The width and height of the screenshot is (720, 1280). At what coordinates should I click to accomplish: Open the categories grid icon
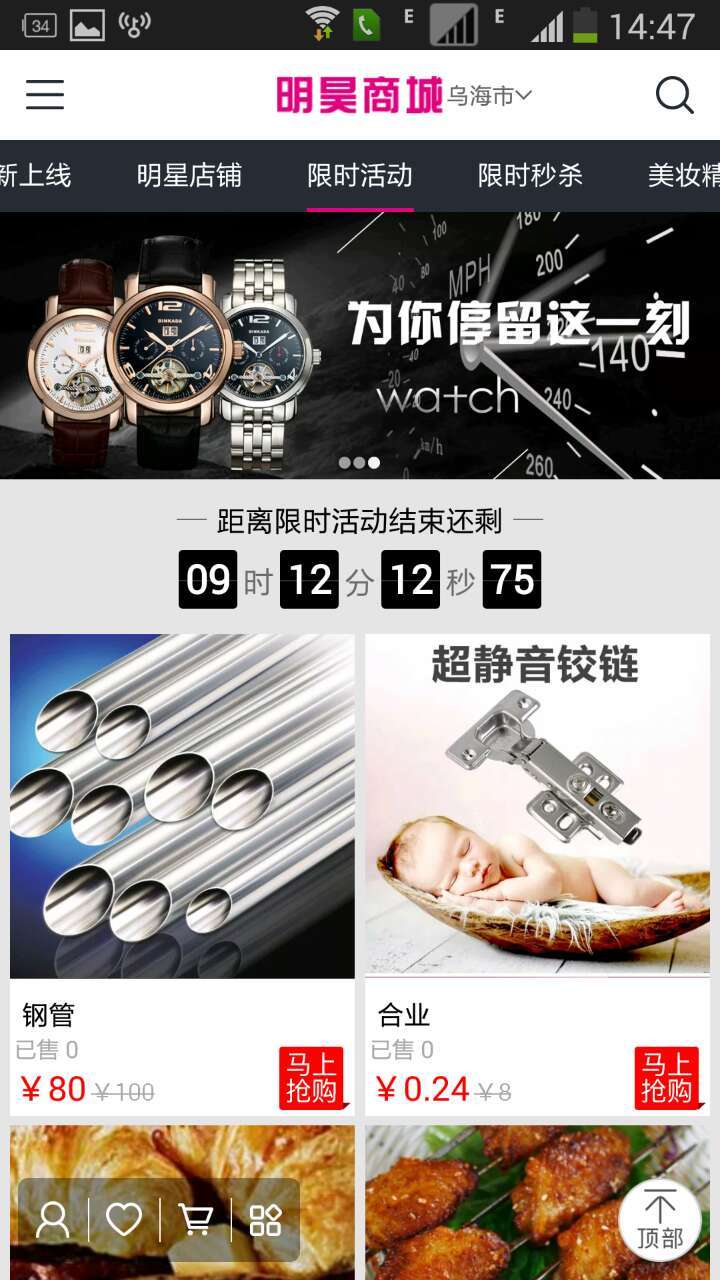coord(265,1220)
